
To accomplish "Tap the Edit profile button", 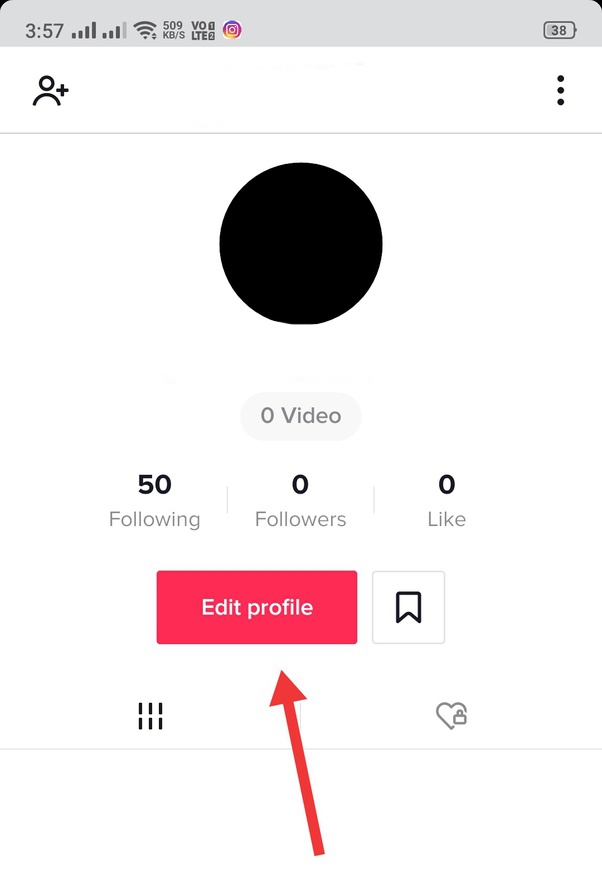I will [x=257, y=607].
